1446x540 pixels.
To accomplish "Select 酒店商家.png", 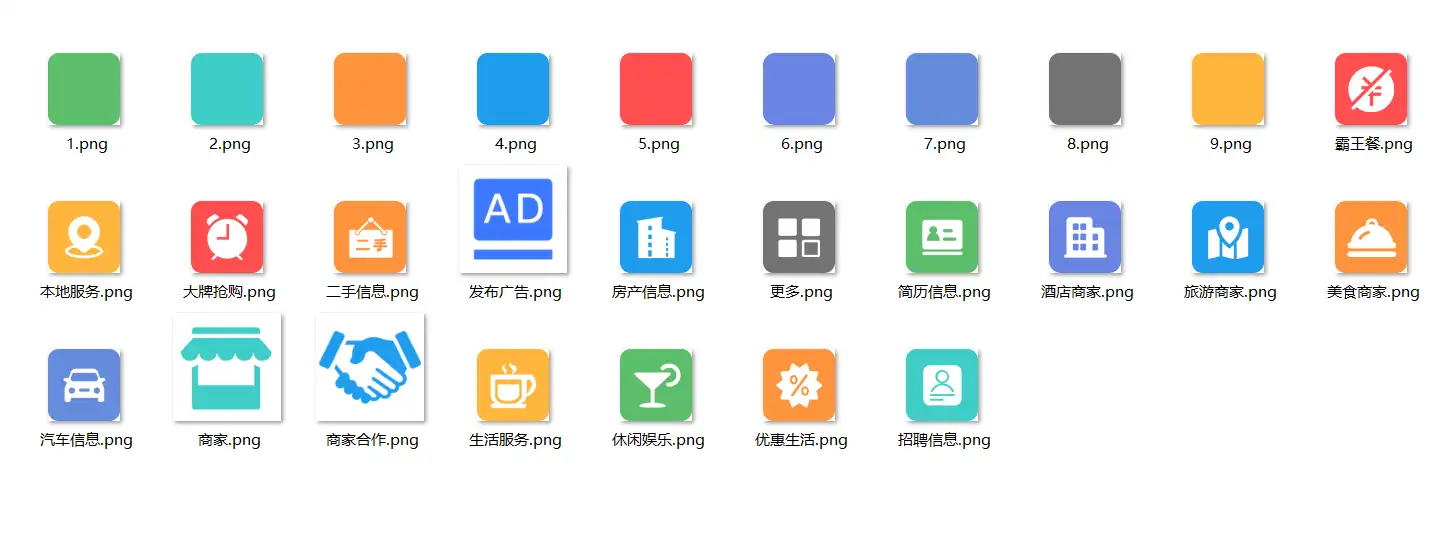I will [x=1085, y=238].
